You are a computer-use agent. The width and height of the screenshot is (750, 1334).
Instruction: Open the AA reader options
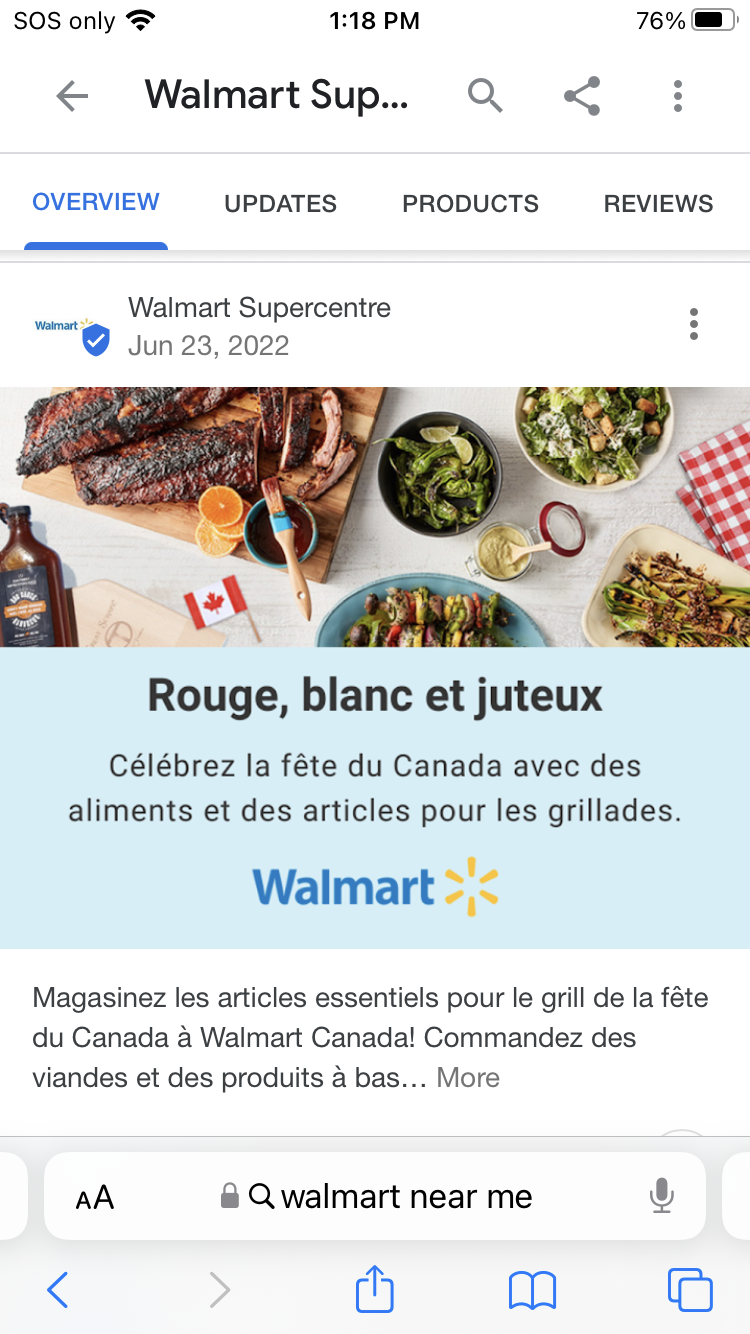point(95,1197)
